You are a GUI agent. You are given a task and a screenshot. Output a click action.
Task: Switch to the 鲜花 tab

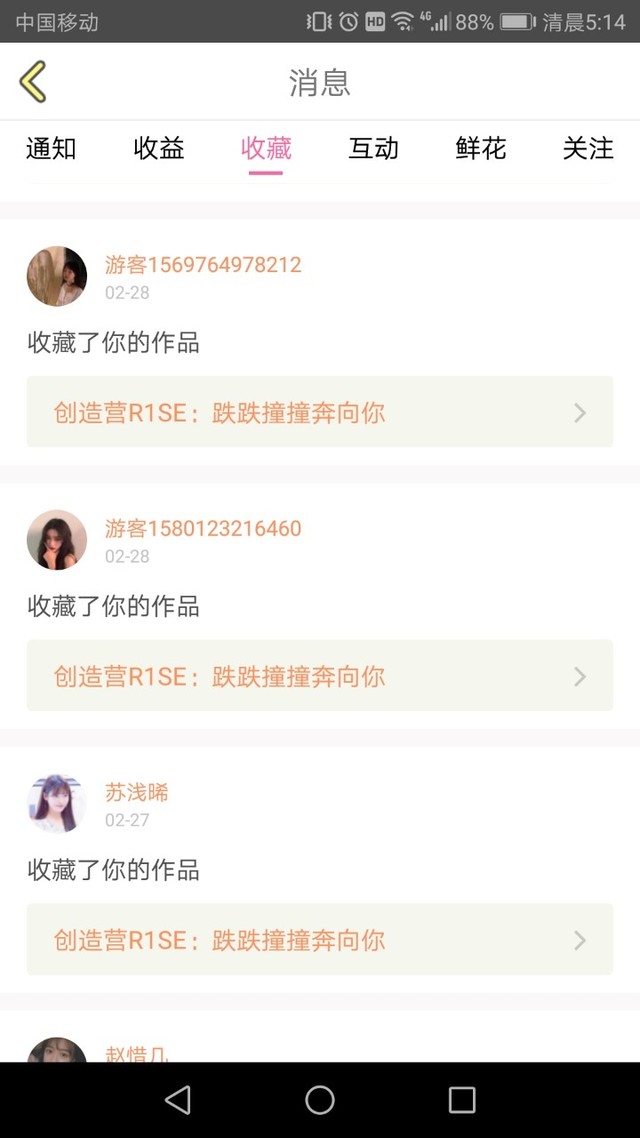(481, 149)
